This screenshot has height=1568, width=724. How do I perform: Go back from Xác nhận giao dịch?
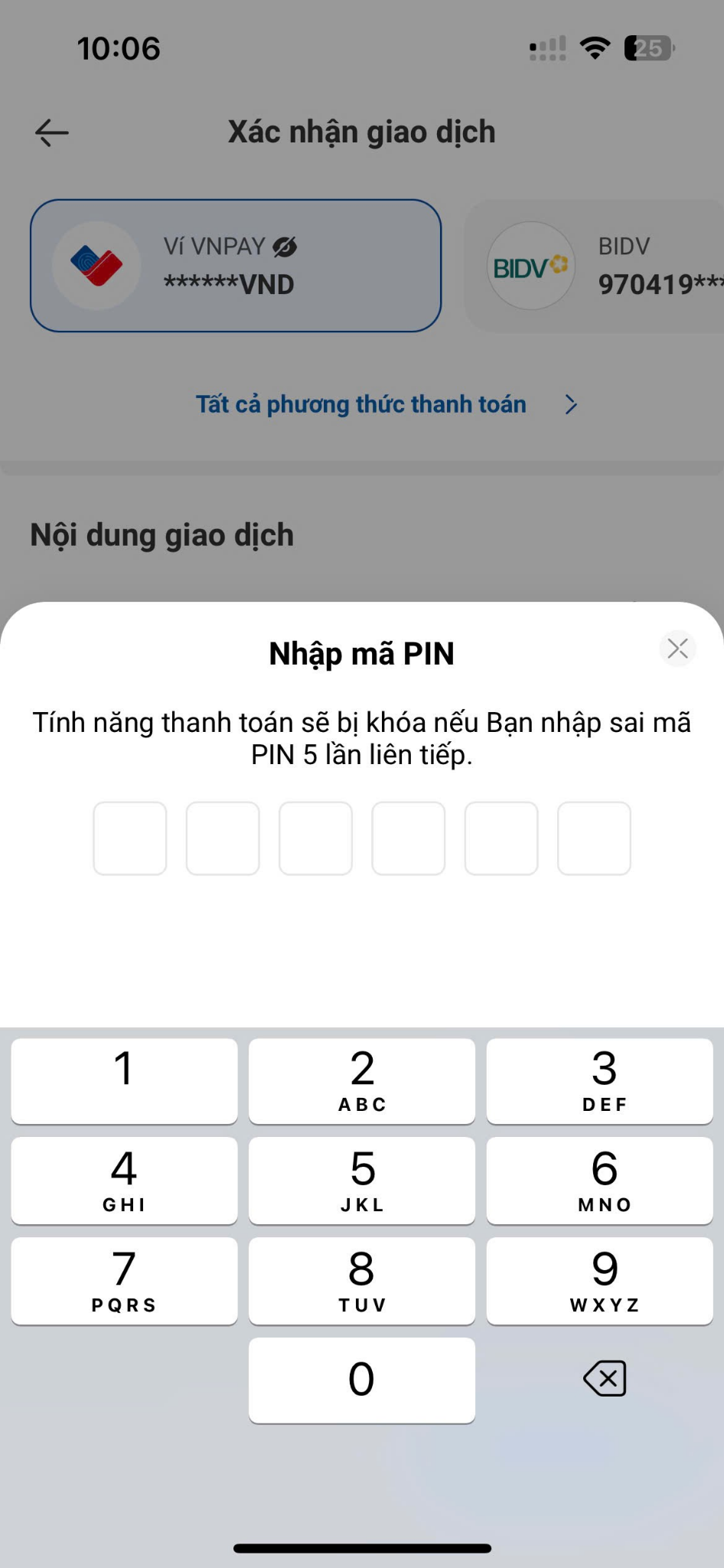(52, 132)
